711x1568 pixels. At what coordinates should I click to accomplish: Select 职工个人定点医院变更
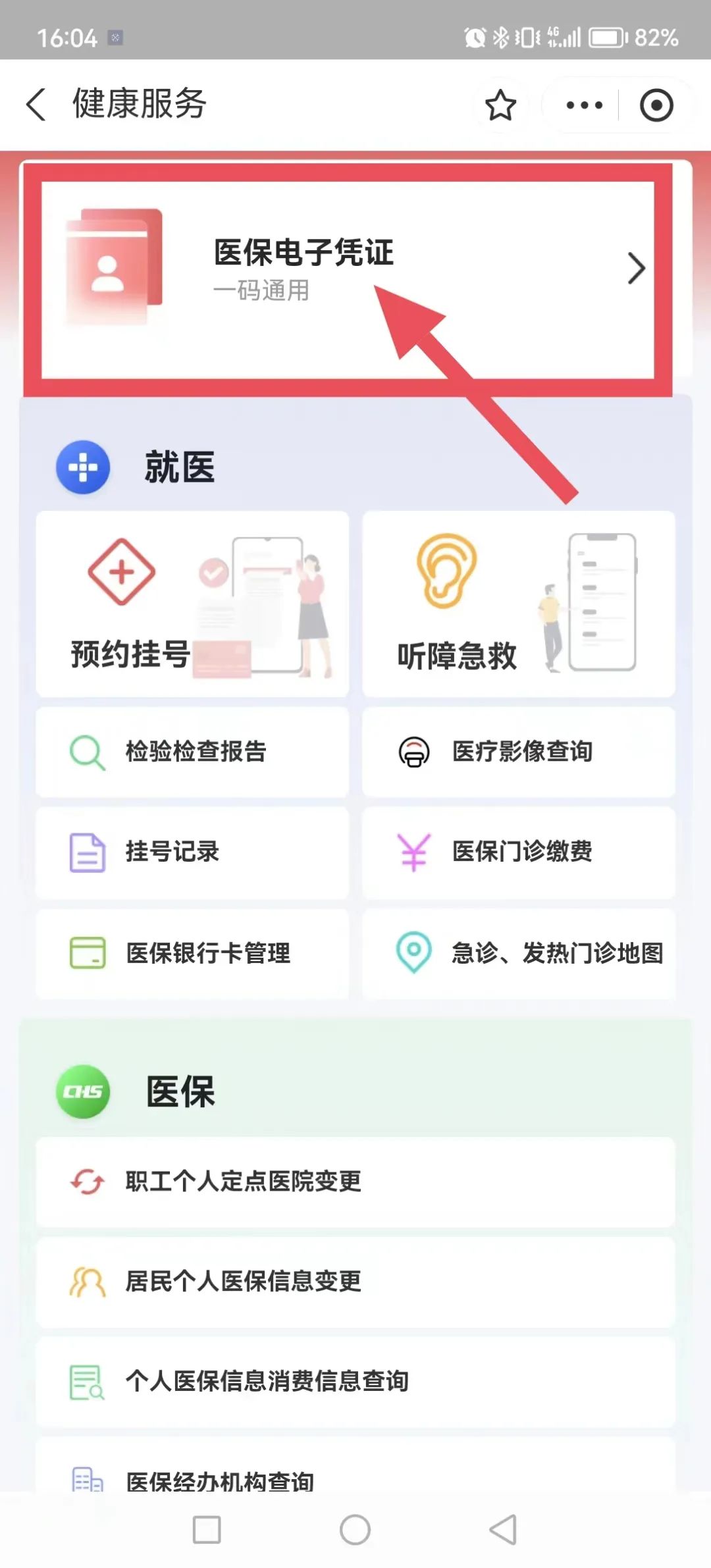coord(355,1182)
